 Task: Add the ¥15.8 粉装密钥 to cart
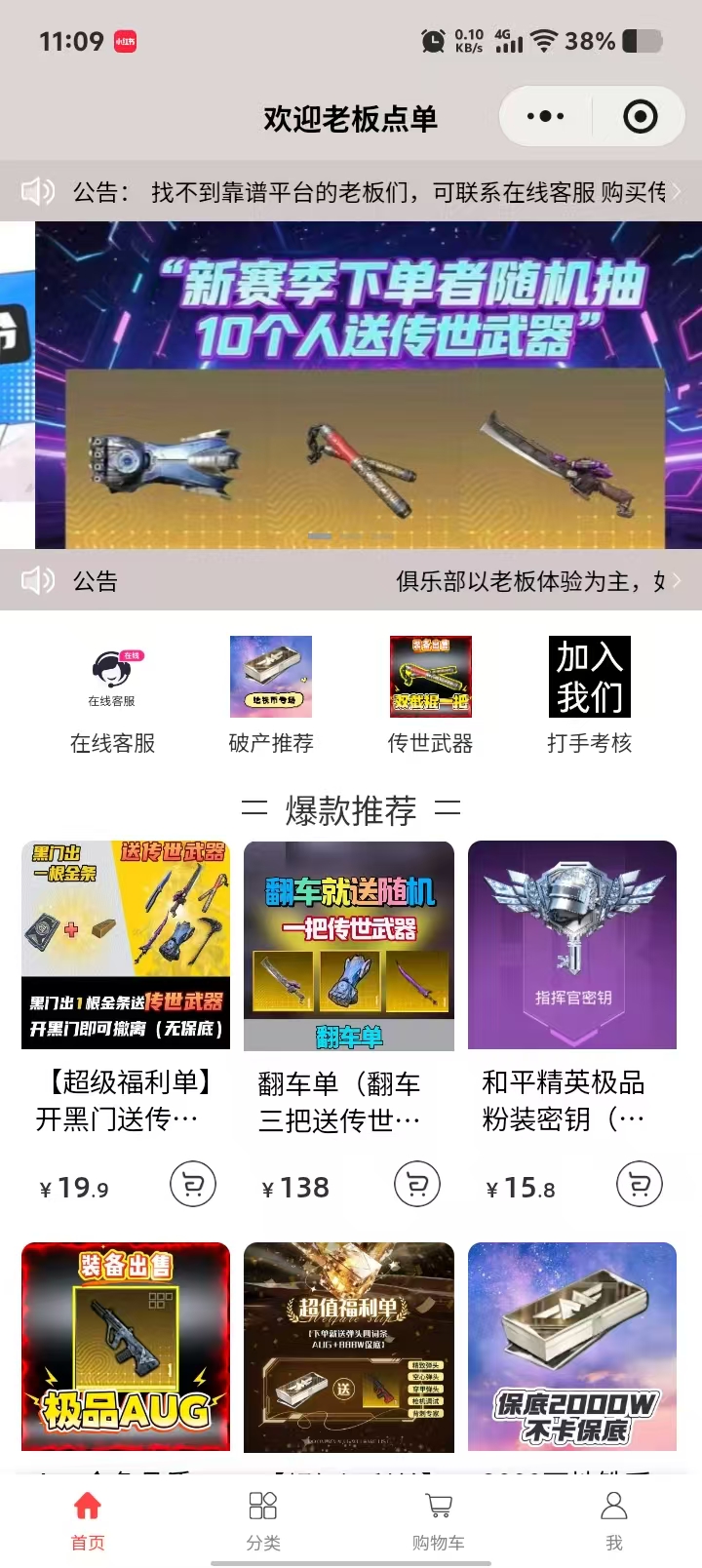[x=640, y=1185]
